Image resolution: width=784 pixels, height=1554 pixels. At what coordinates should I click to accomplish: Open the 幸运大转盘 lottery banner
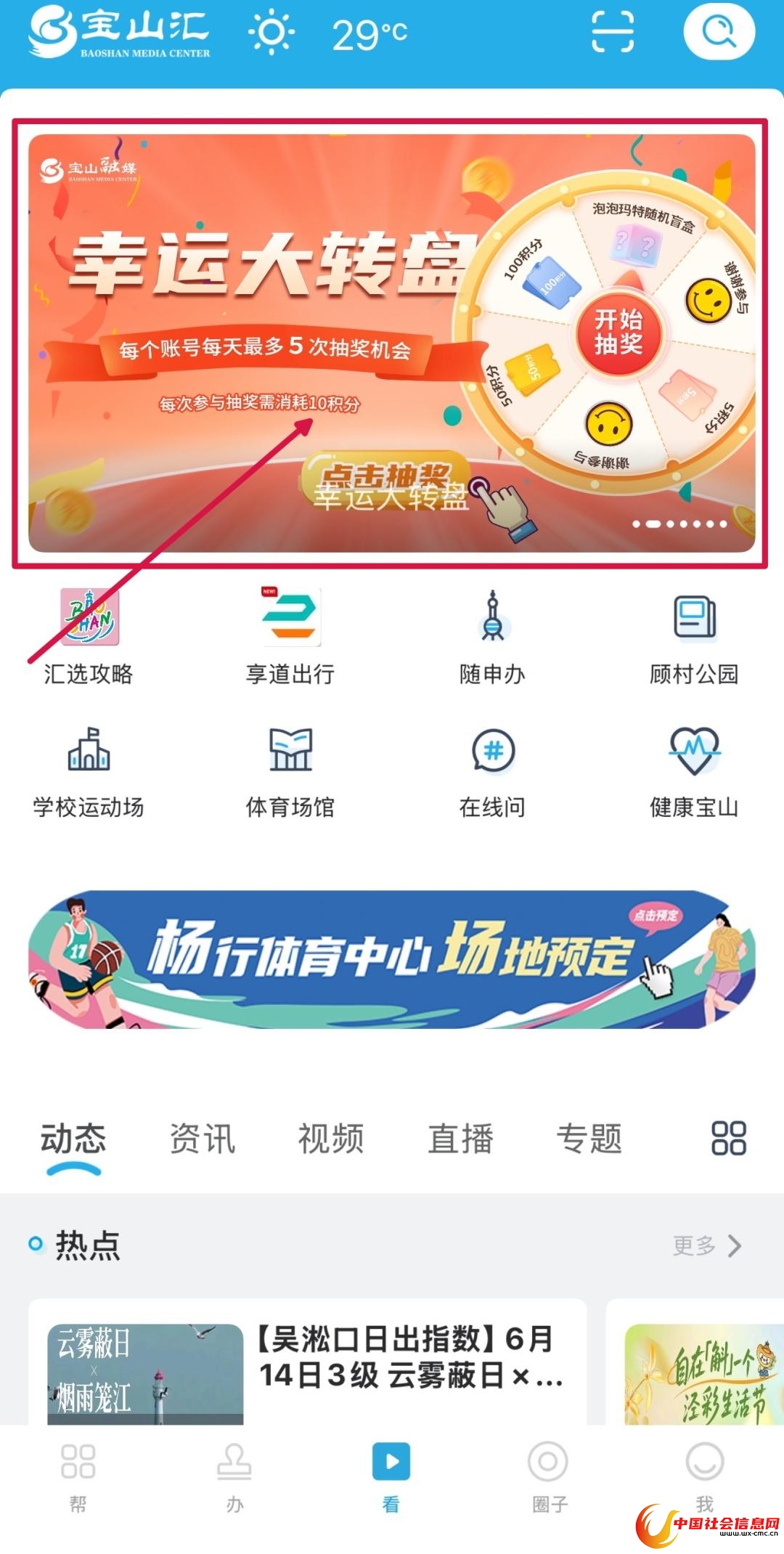tap(391, 343)
